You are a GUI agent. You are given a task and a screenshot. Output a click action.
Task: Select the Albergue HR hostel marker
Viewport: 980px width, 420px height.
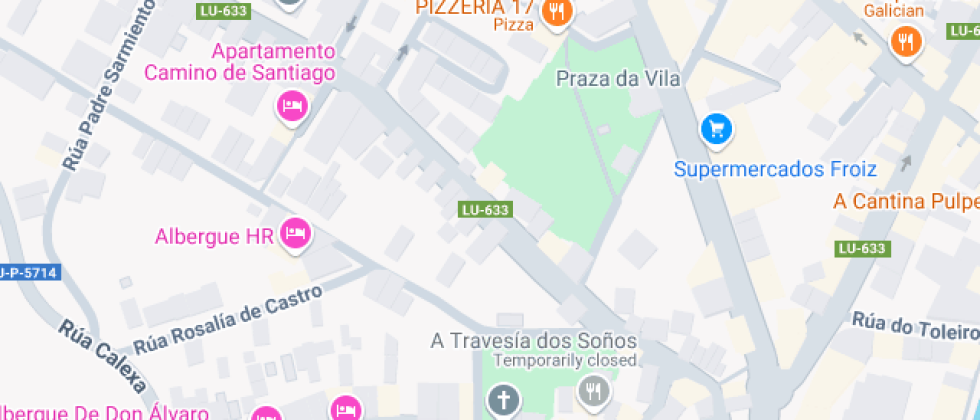click(x=295, y=234)
